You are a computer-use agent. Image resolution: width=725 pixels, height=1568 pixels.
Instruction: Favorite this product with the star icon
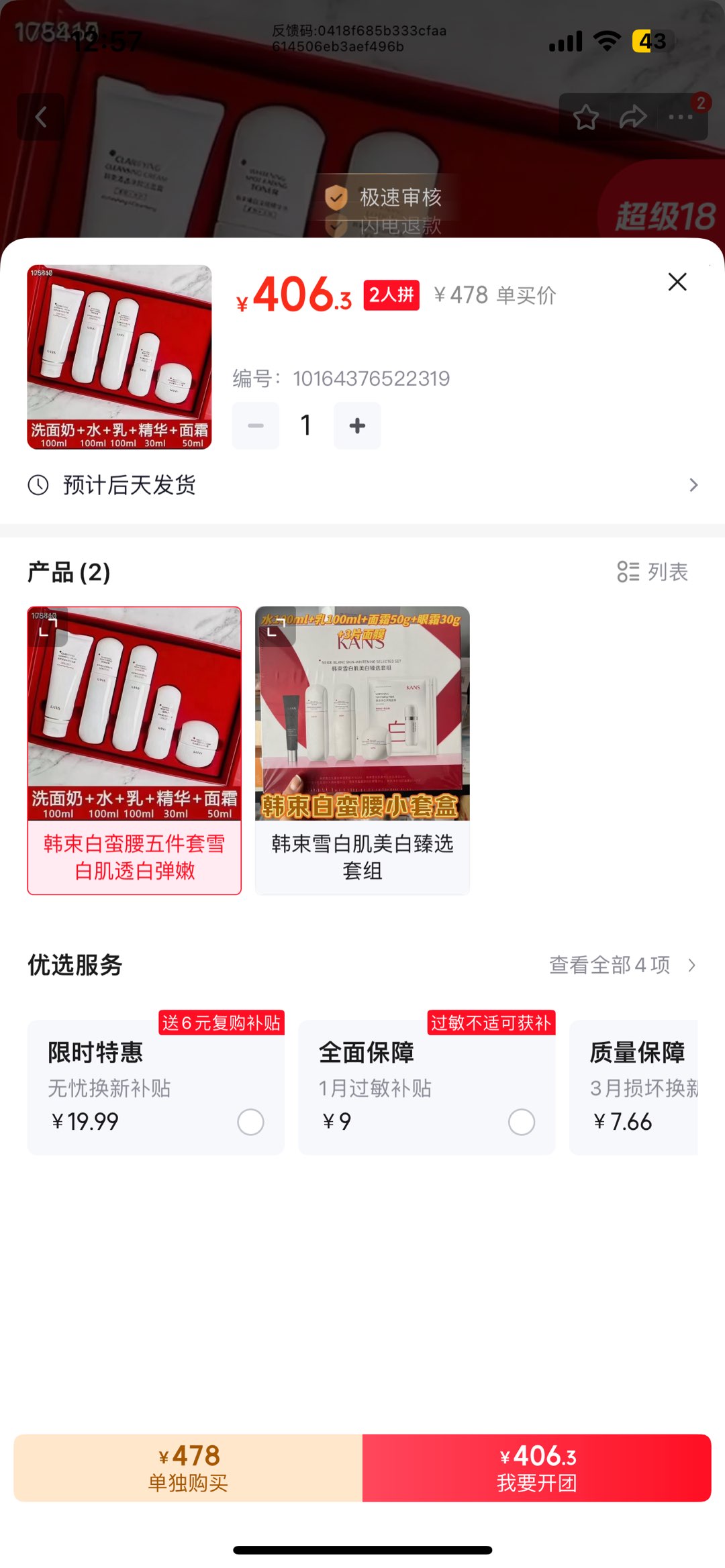click(x=585, y=117)
